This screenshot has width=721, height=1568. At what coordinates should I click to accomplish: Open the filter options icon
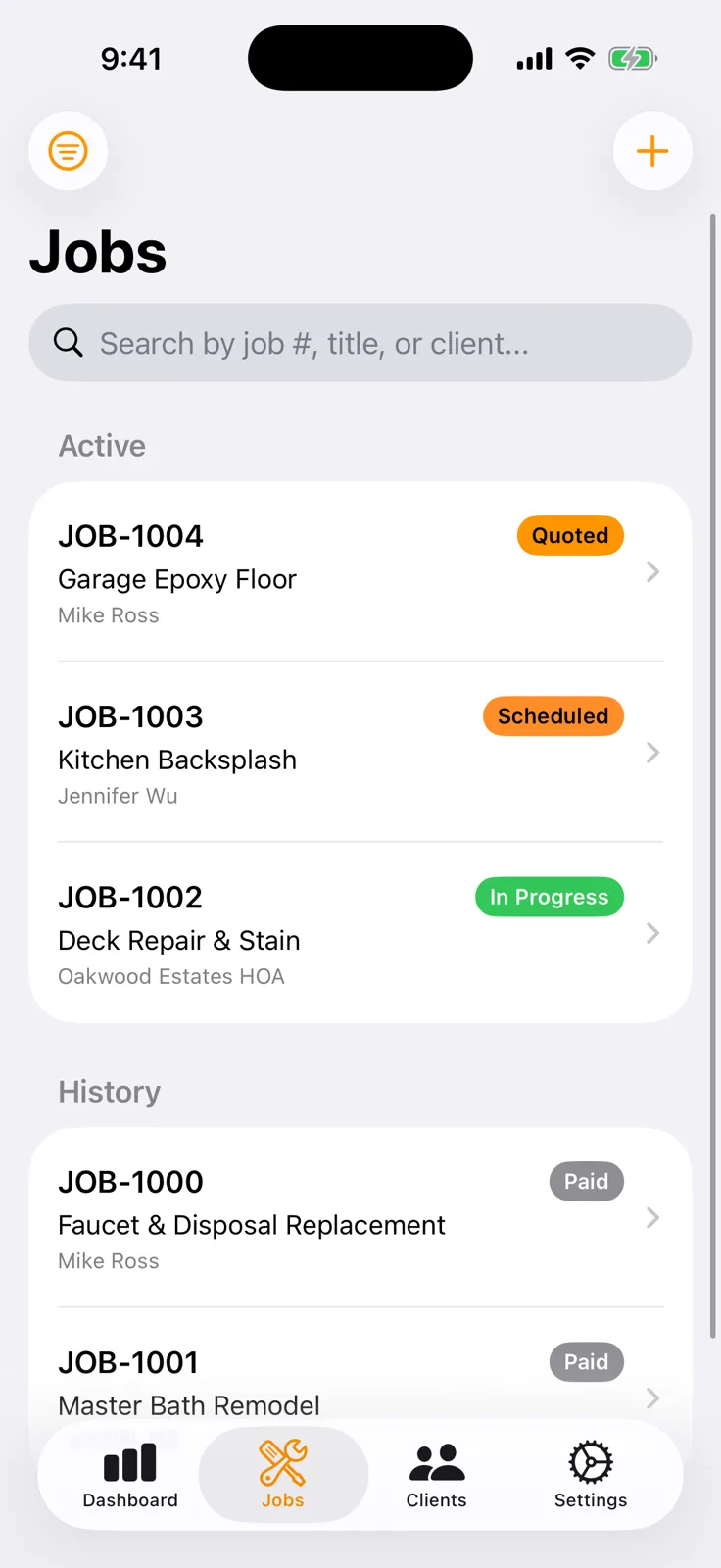(68, 151)
